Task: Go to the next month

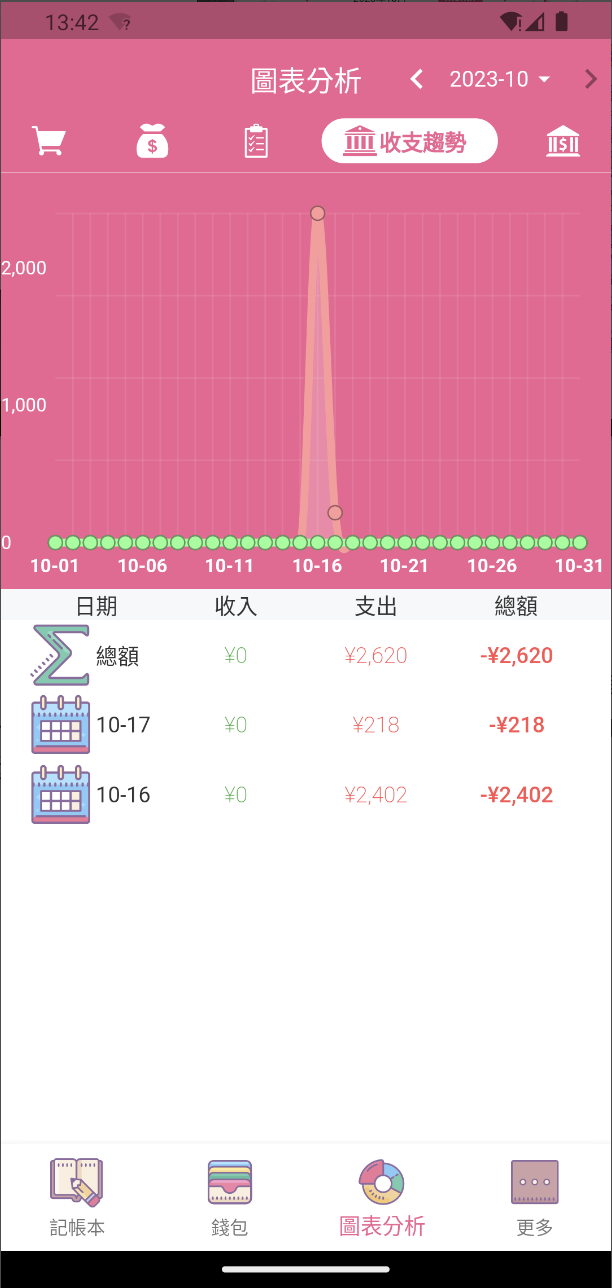Action: pos(590,80)
